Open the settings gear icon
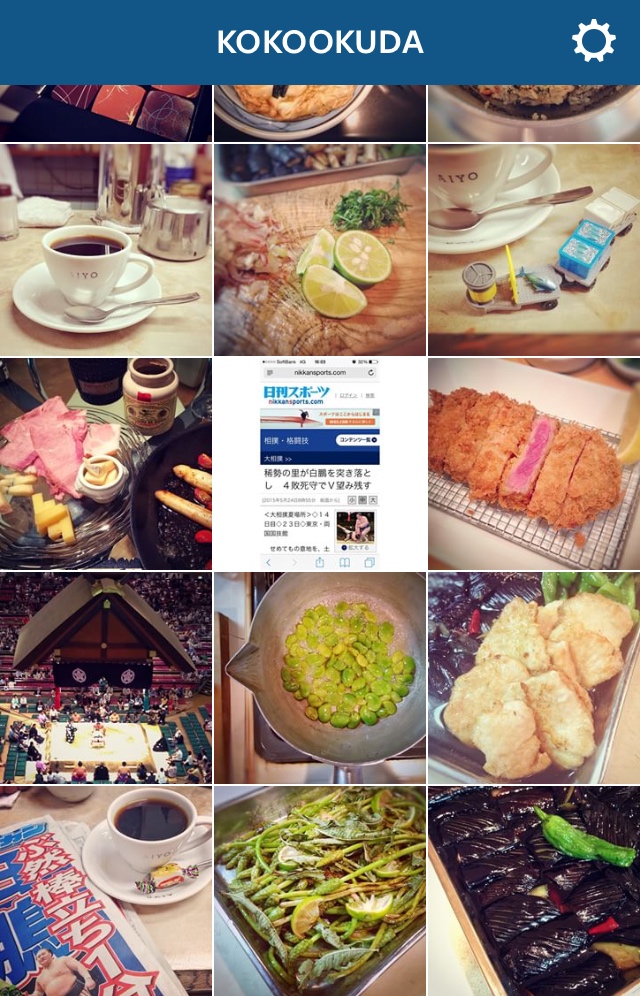640x996 pixels. pos(593,42)
